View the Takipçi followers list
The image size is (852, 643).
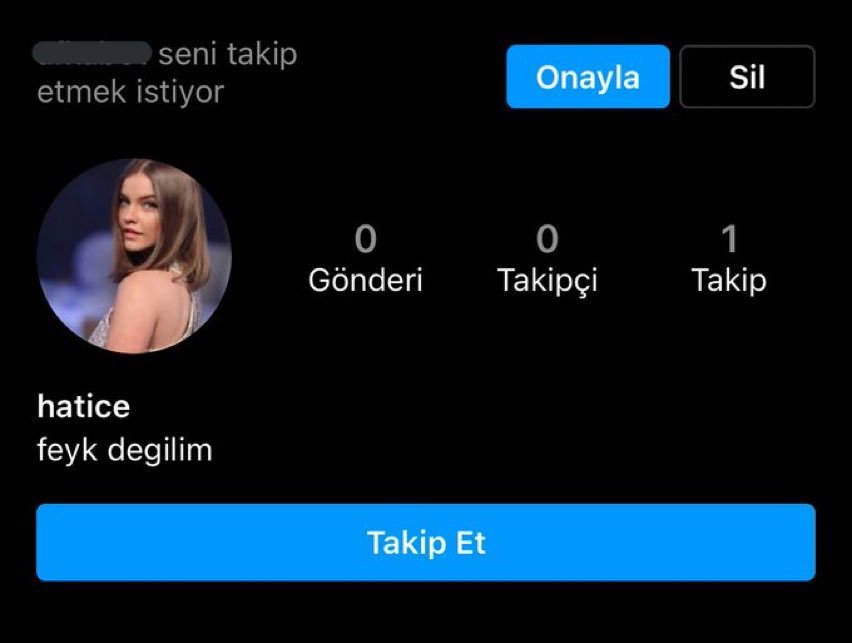point(547,260)
